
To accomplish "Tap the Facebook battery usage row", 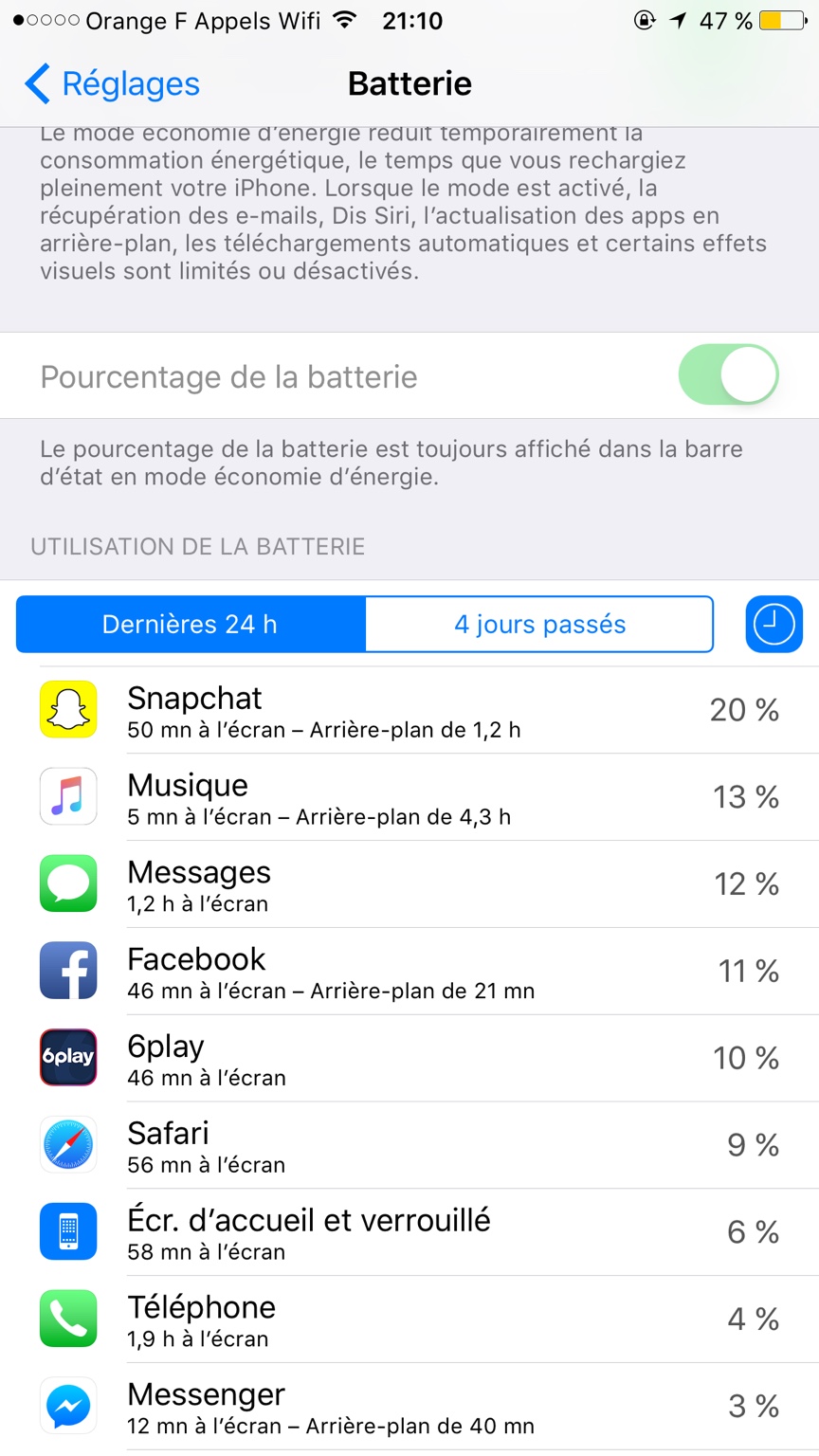I will [409, 972].
